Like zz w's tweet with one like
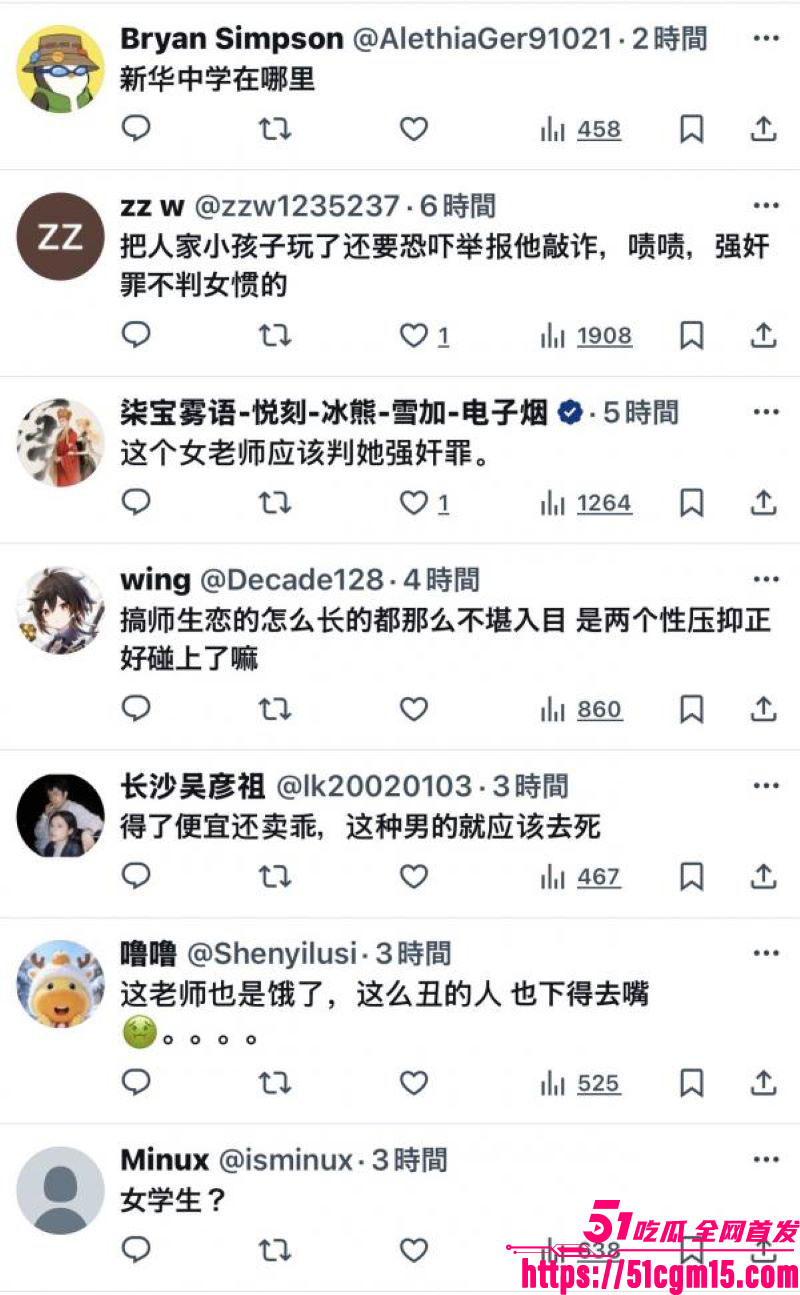 coord(411,336)
